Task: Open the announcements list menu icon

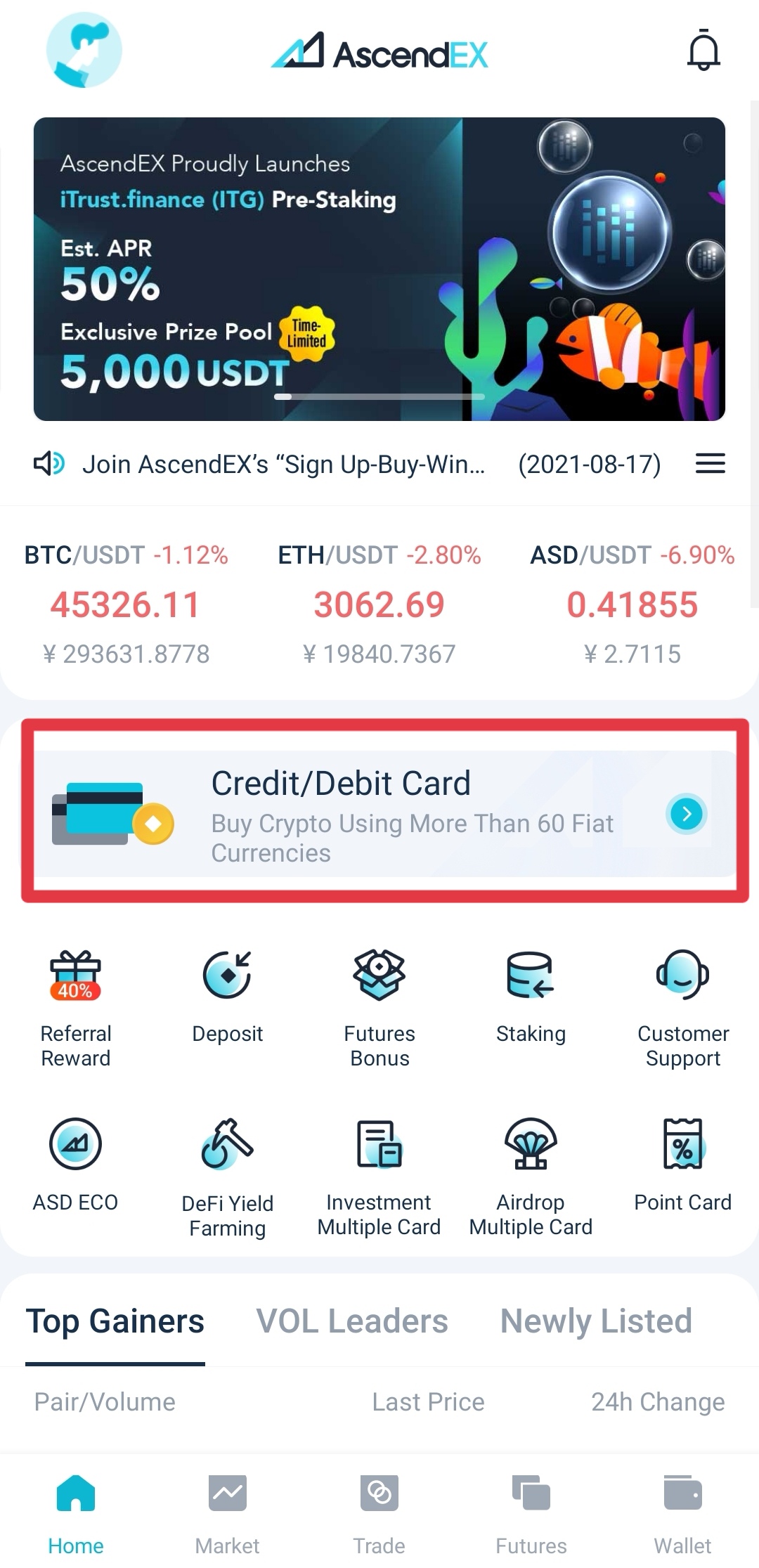Action: click(710, 464)
